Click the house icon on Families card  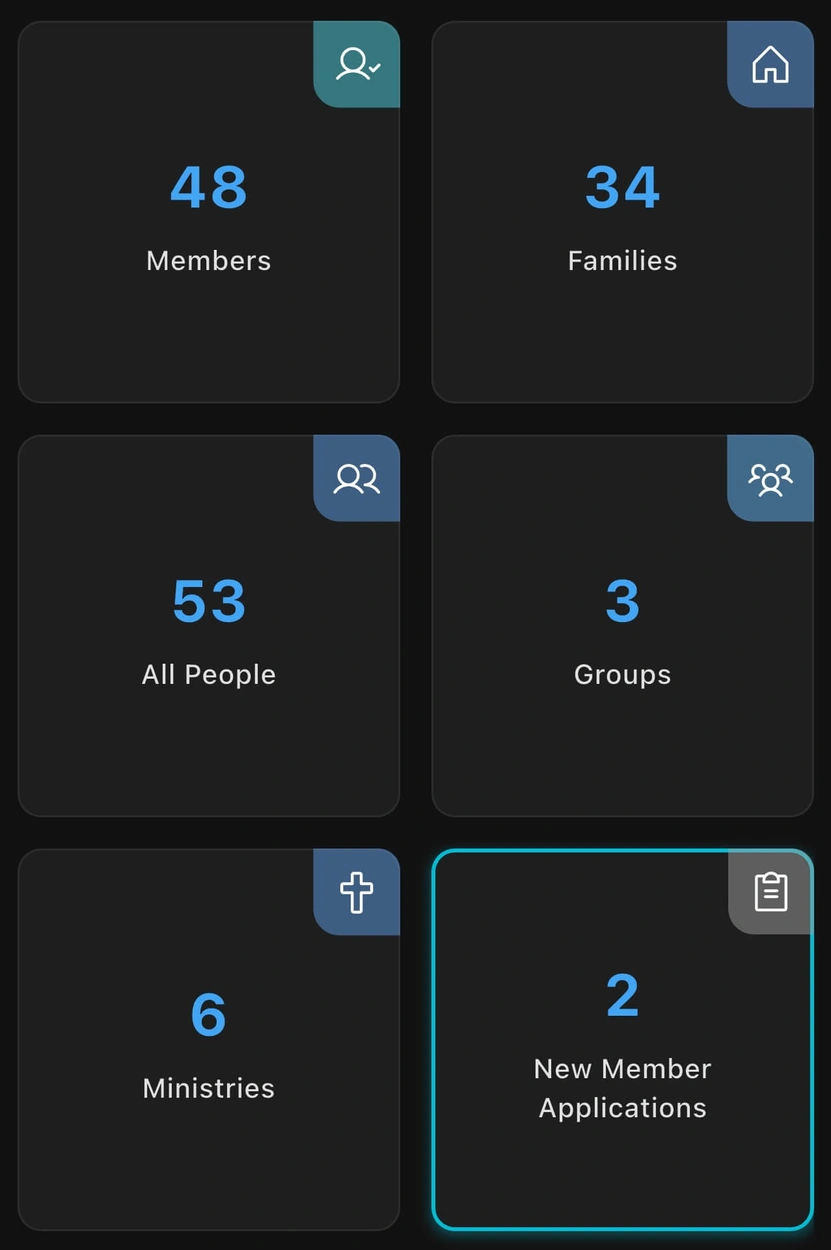pos(770,64)
